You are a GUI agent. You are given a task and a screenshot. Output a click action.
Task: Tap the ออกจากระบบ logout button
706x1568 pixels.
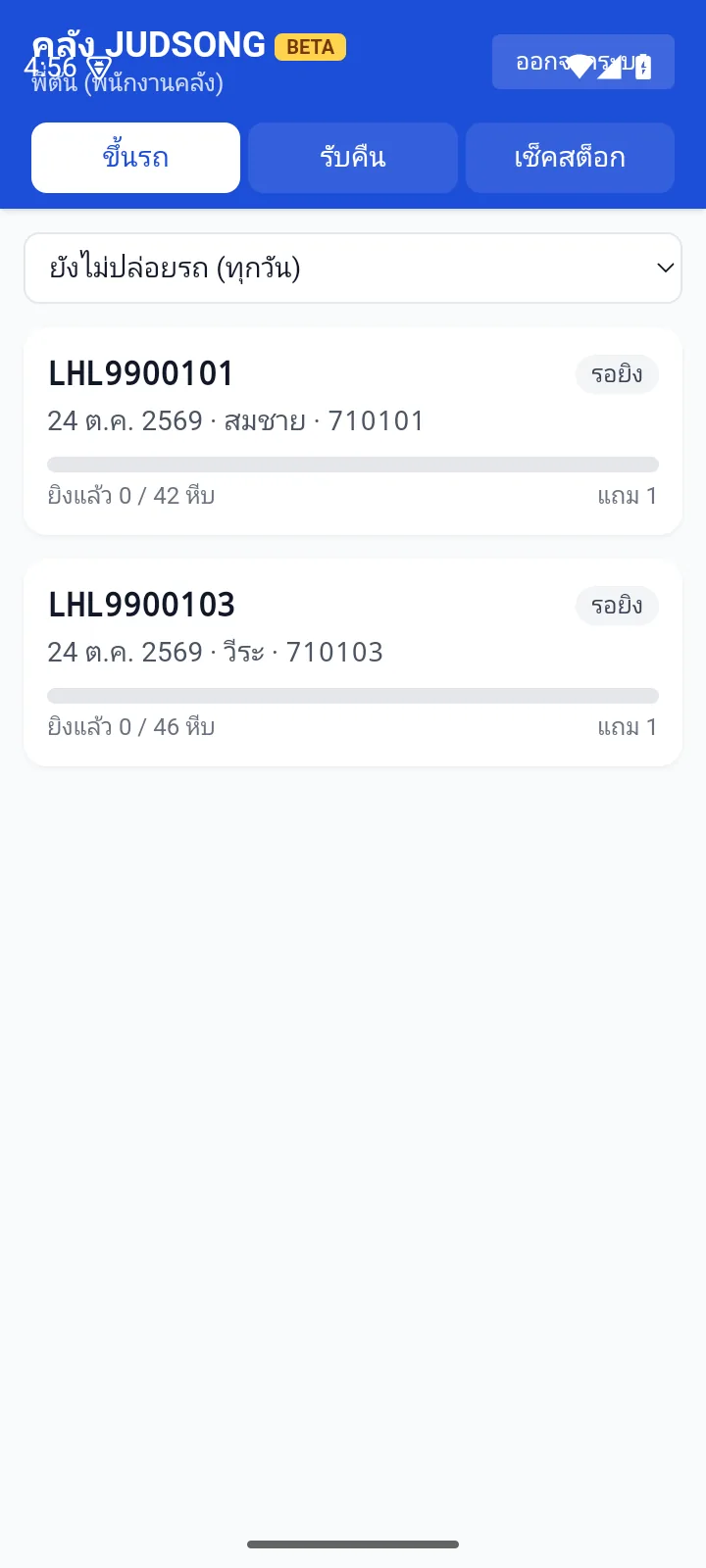[x=583, y=62]
